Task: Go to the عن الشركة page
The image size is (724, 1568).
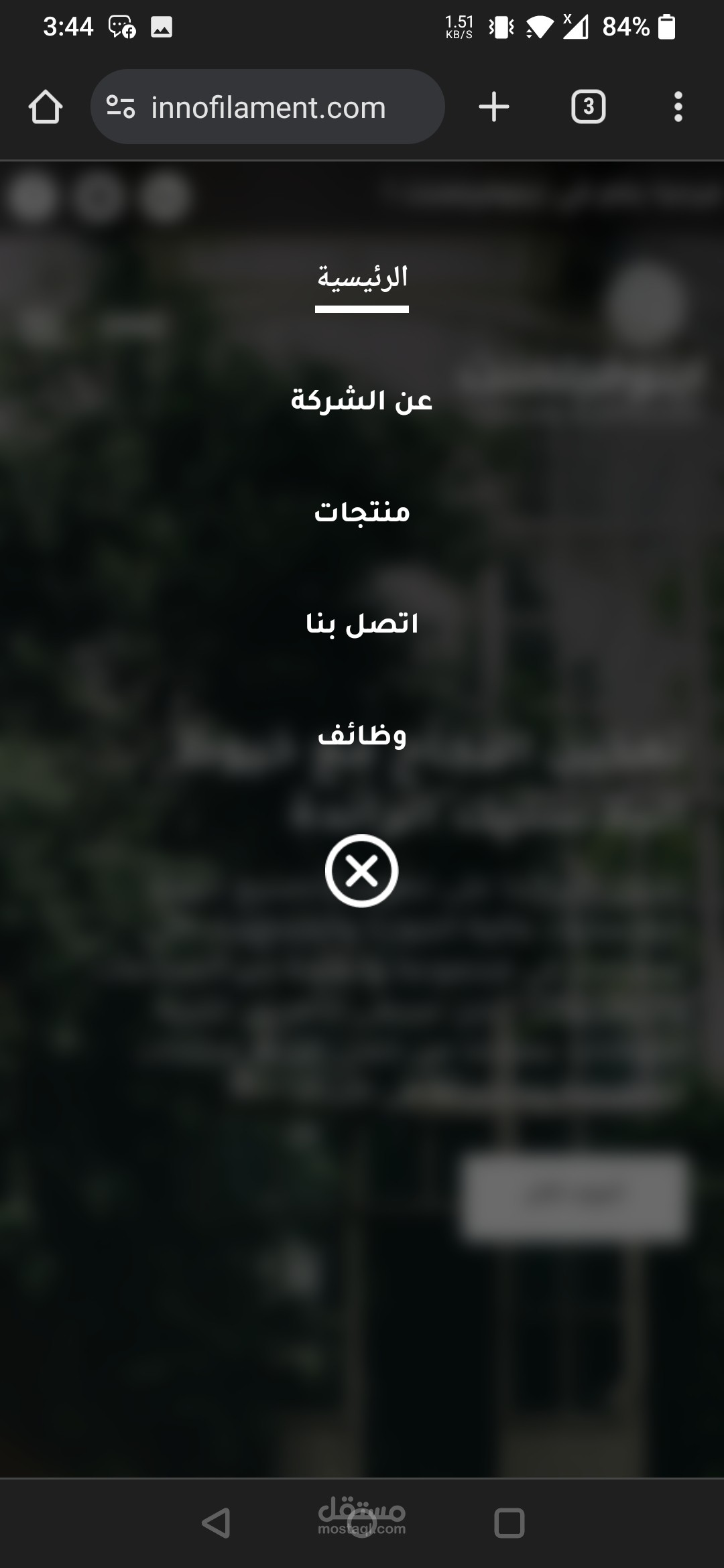Action: coord(362,400)
